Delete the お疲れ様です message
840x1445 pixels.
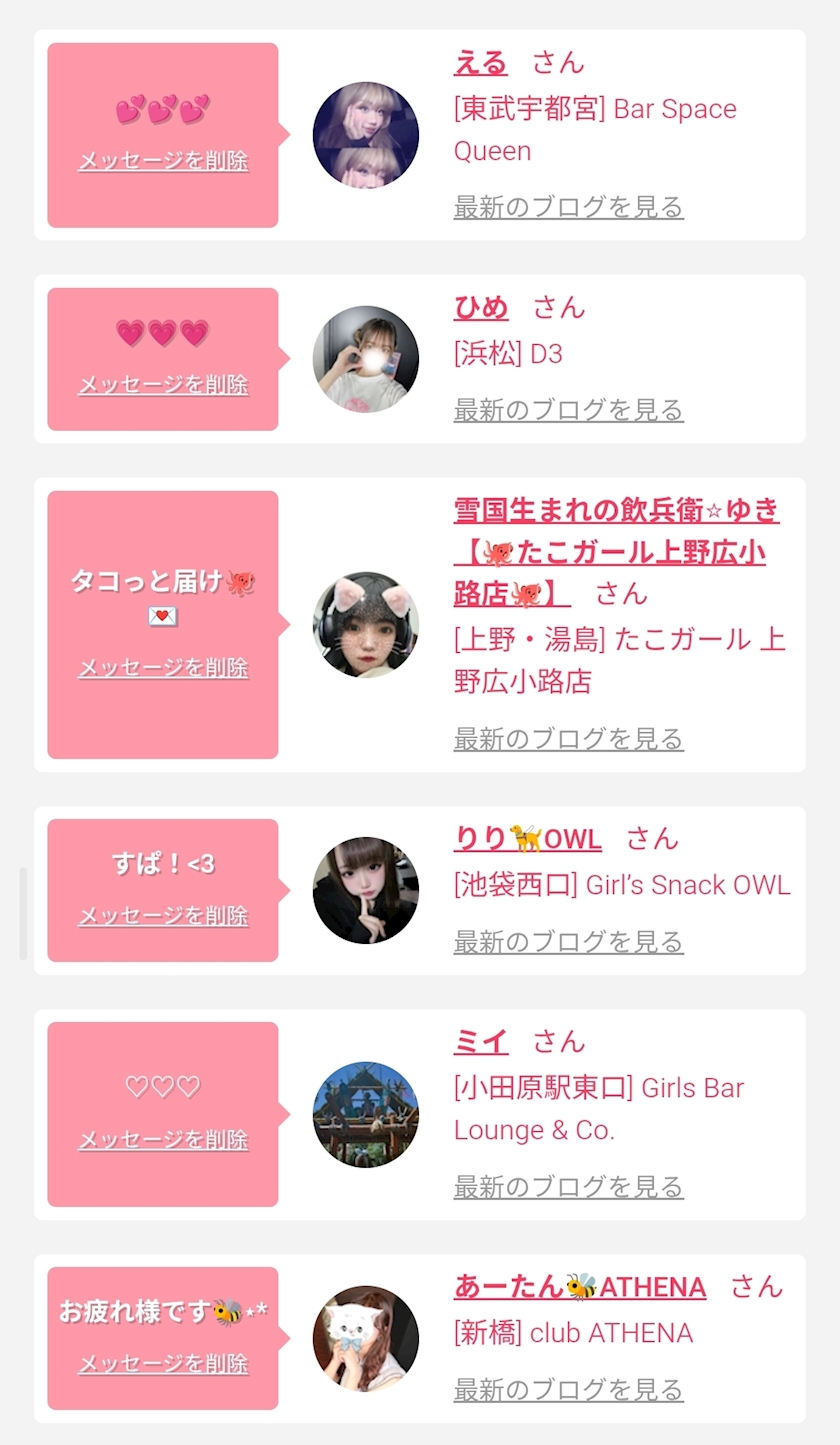[163, 1364]
